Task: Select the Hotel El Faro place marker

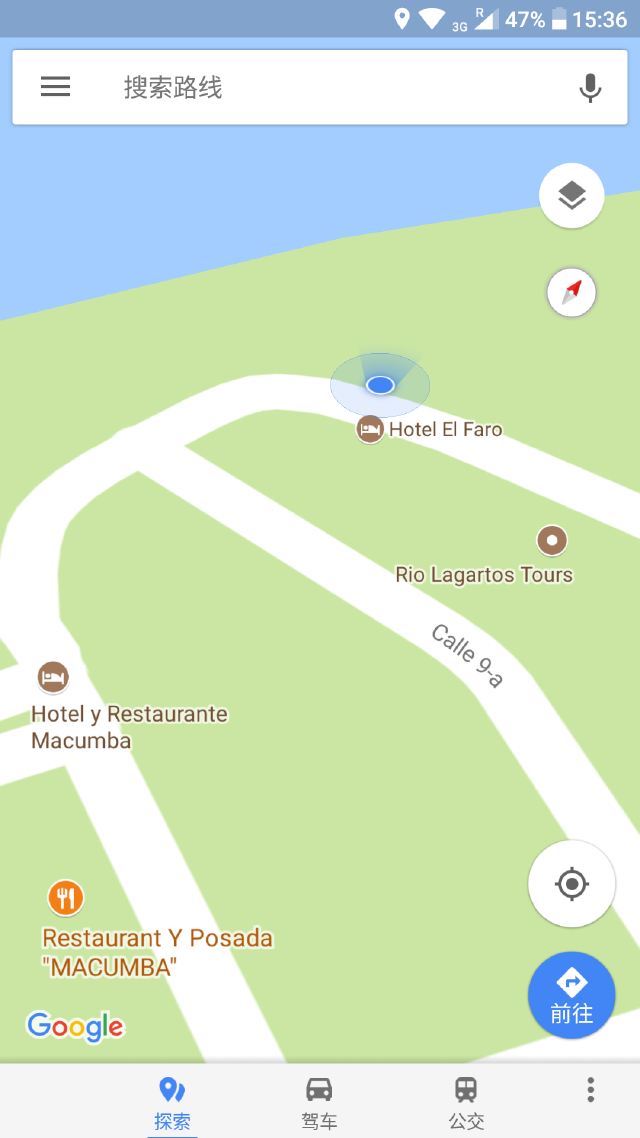Action: pos(369,429)
